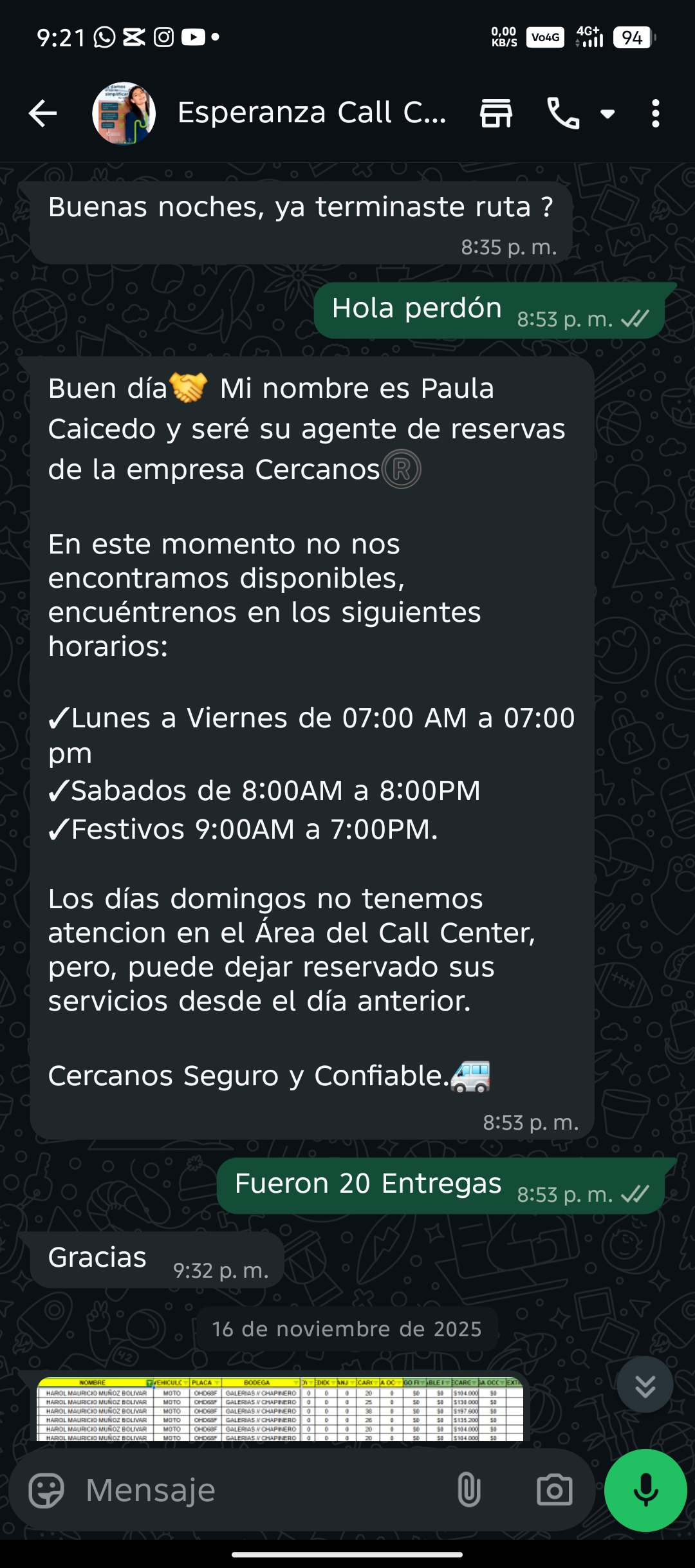
Task: Open Esperanza Call C... contact profile picture
Action: tap(124, 114)
